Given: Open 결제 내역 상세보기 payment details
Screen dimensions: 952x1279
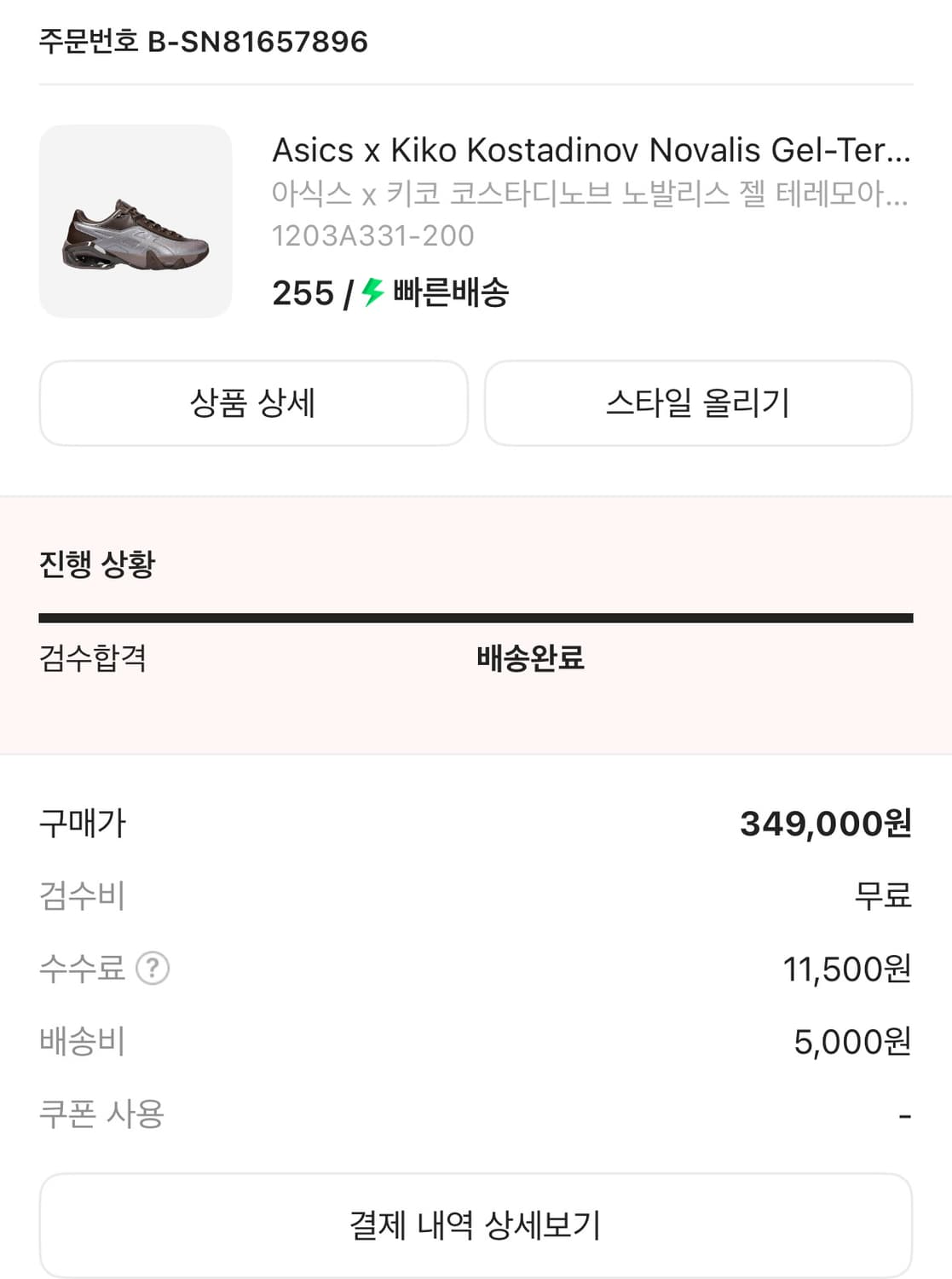Looking at the screenshot, I should (x=476, y=1225).
